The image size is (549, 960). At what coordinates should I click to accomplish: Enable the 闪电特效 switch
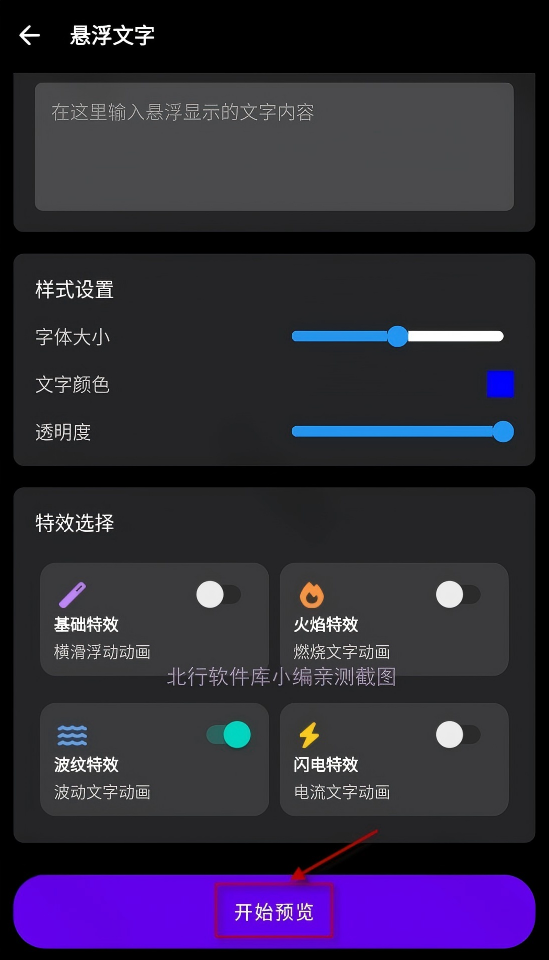458,735
